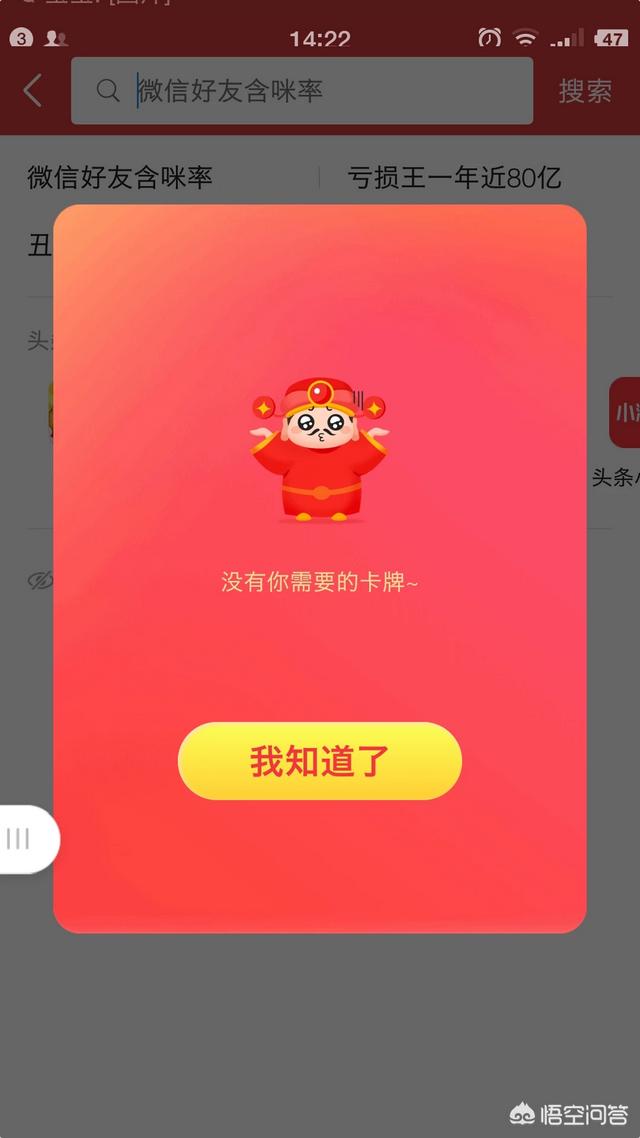The image size is (640, 1138).
Task: Go back with the arrow icon
Action: click(33, 91)
